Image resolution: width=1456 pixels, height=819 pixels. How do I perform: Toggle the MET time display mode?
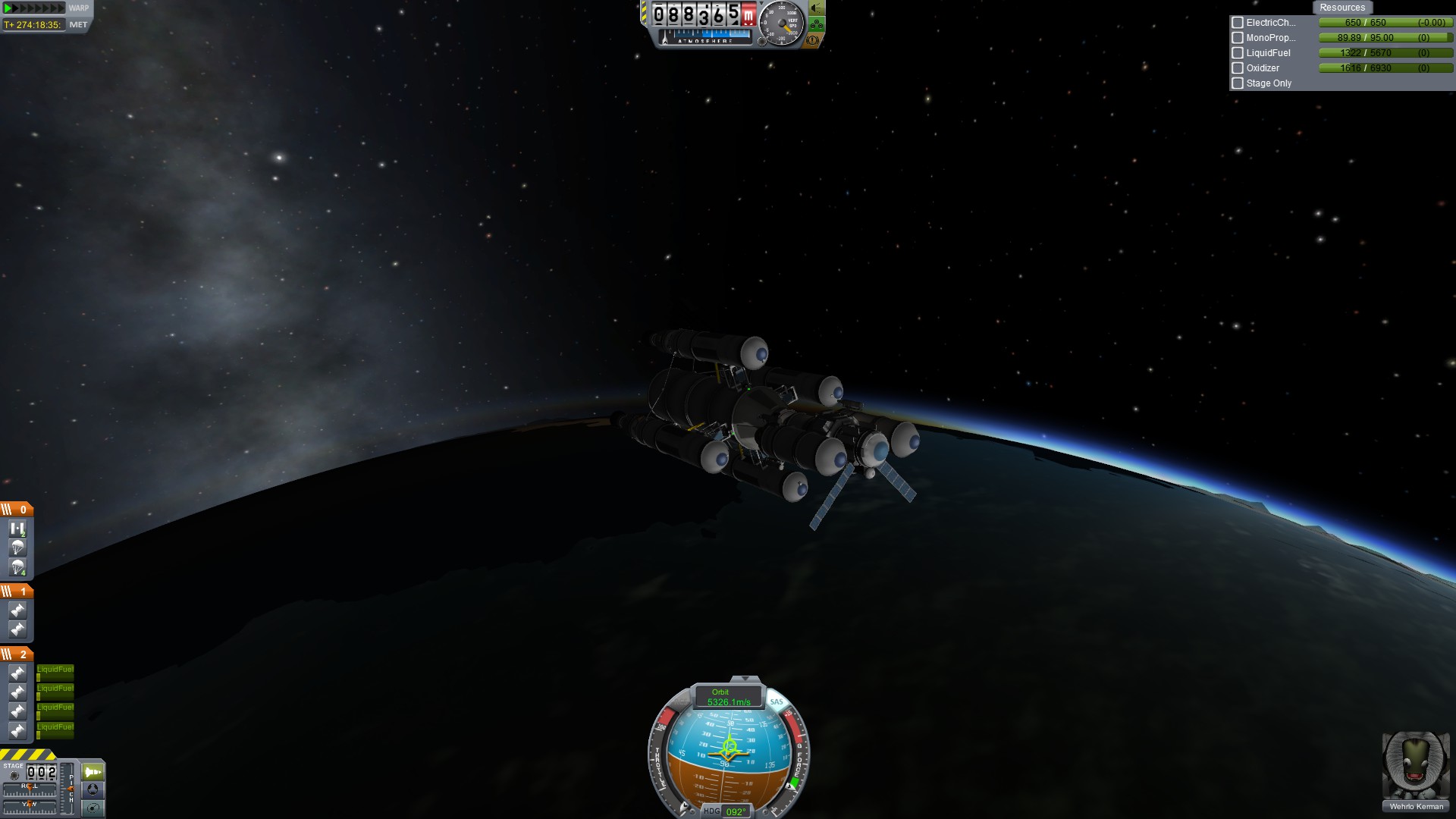click(78, 24)
